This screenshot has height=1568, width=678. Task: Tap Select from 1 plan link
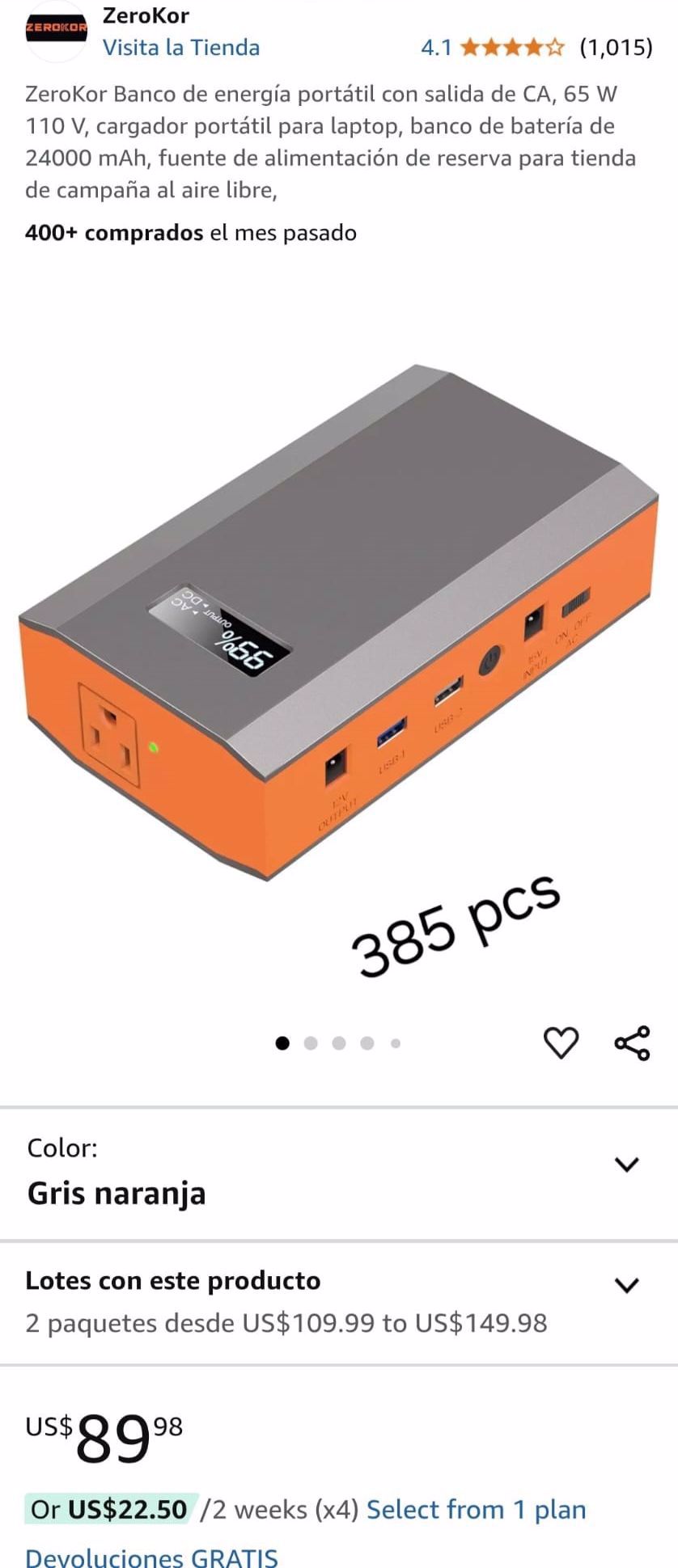click(476, 1510)
